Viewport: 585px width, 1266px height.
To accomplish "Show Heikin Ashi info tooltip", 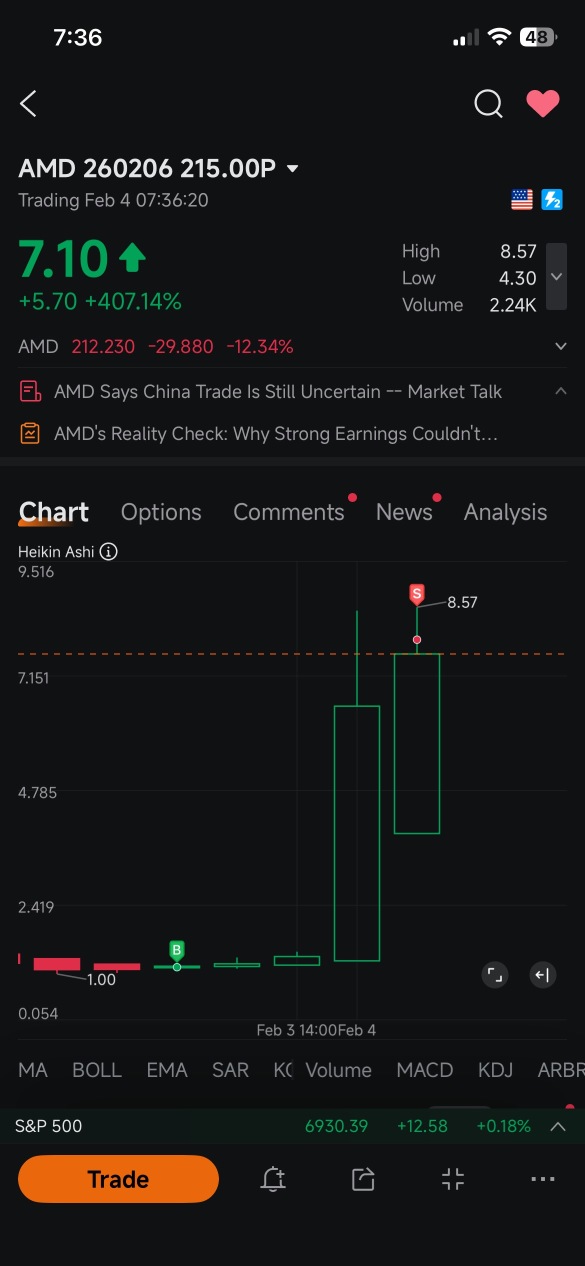I will point(109,552).
